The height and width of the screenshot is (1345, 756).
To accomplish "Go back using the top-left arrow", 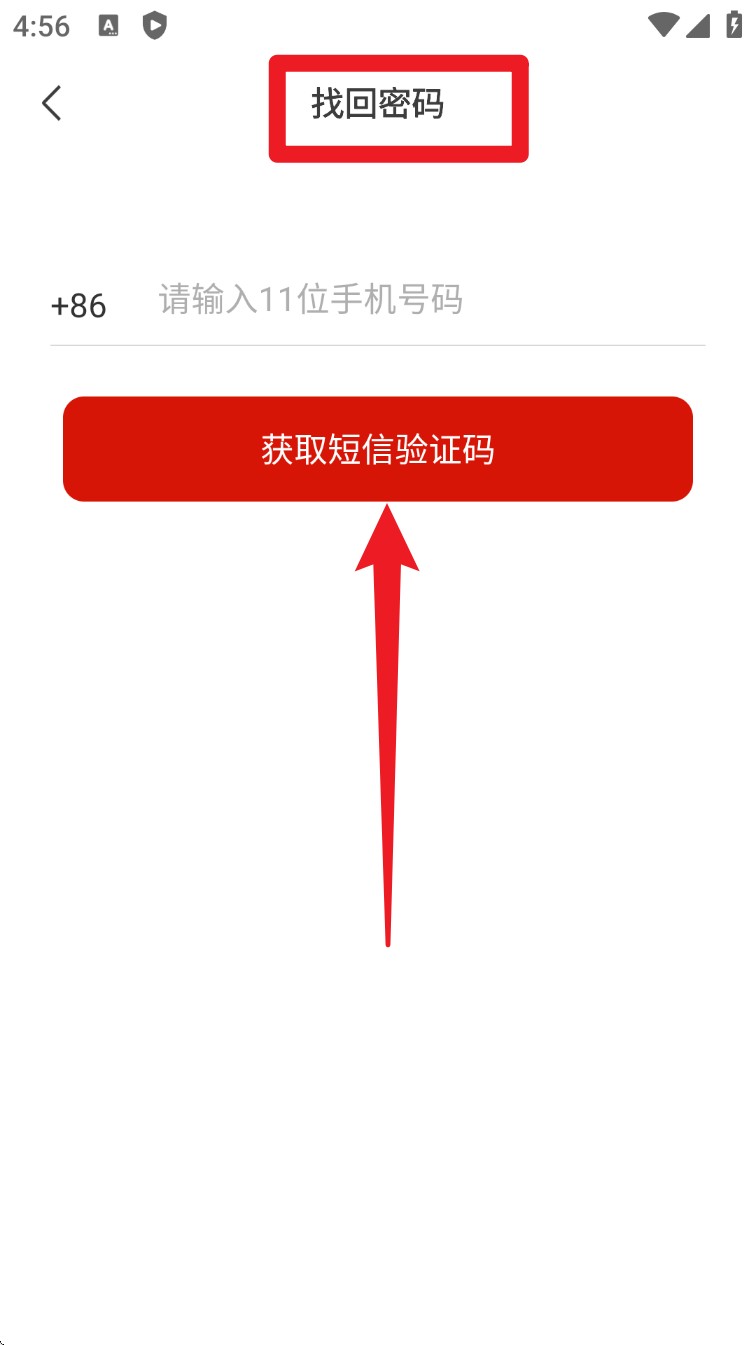I will coord(52,103).
